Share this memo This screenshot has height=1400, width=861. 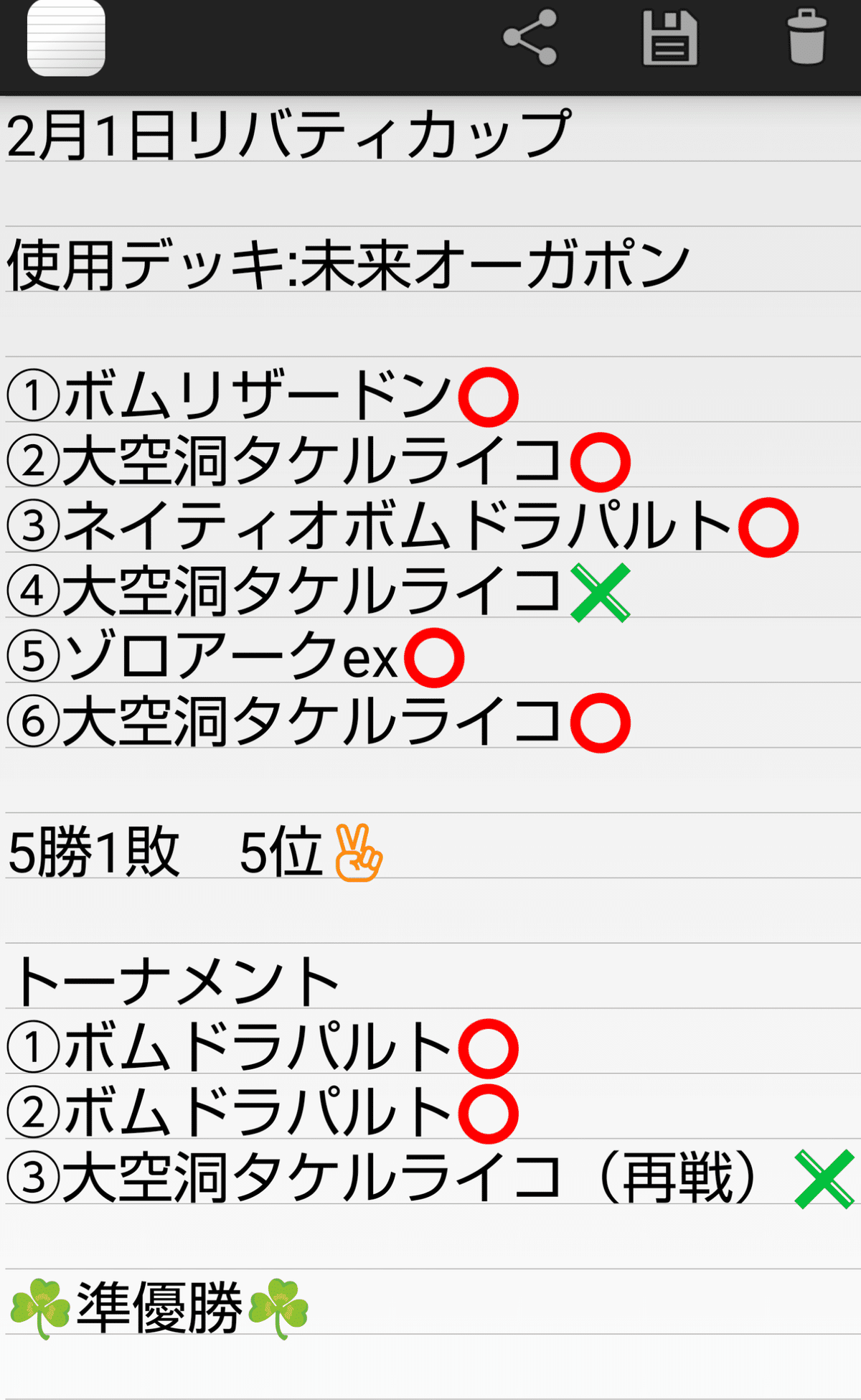[530, 37]
